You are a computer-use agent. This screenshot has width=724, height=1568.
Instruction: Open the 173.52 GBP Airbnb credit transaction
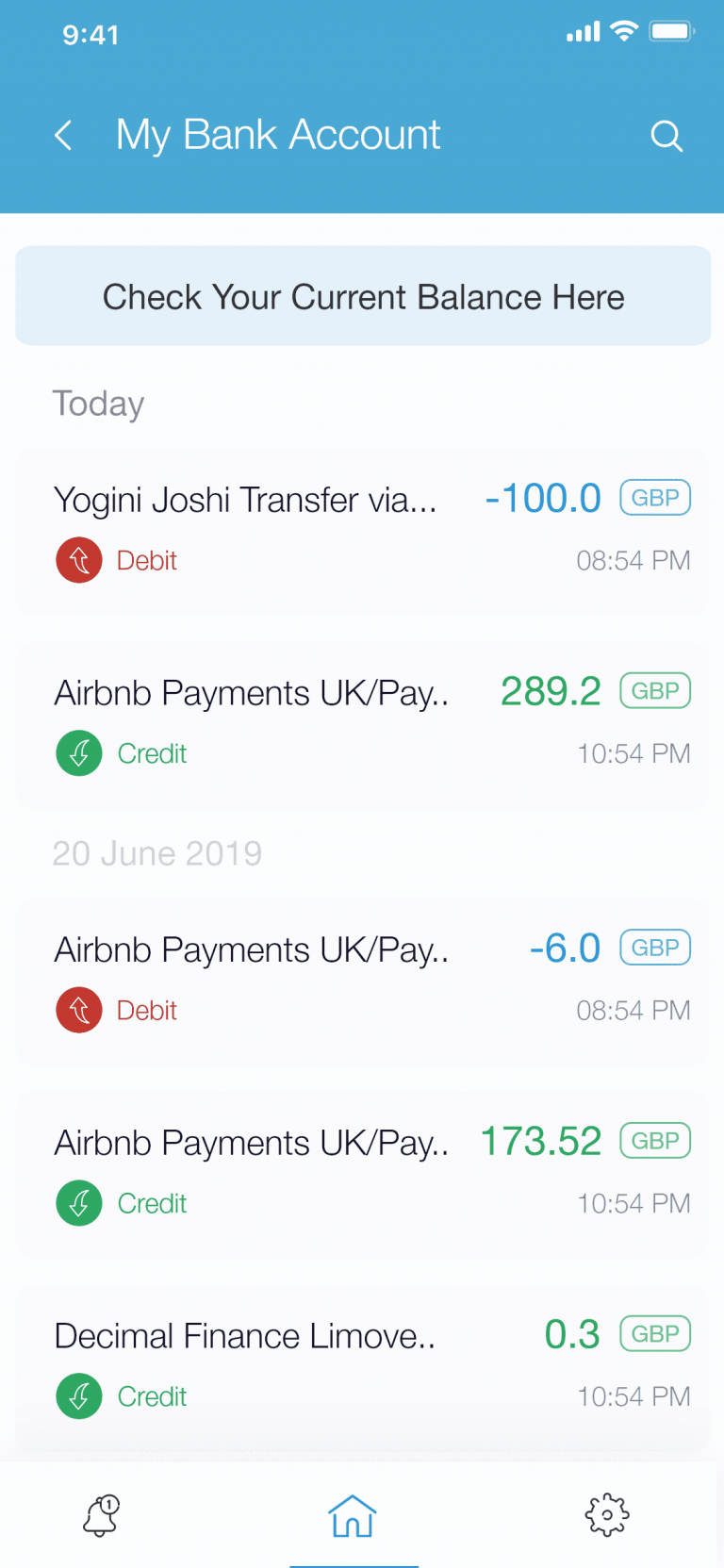click(363, 1175)
